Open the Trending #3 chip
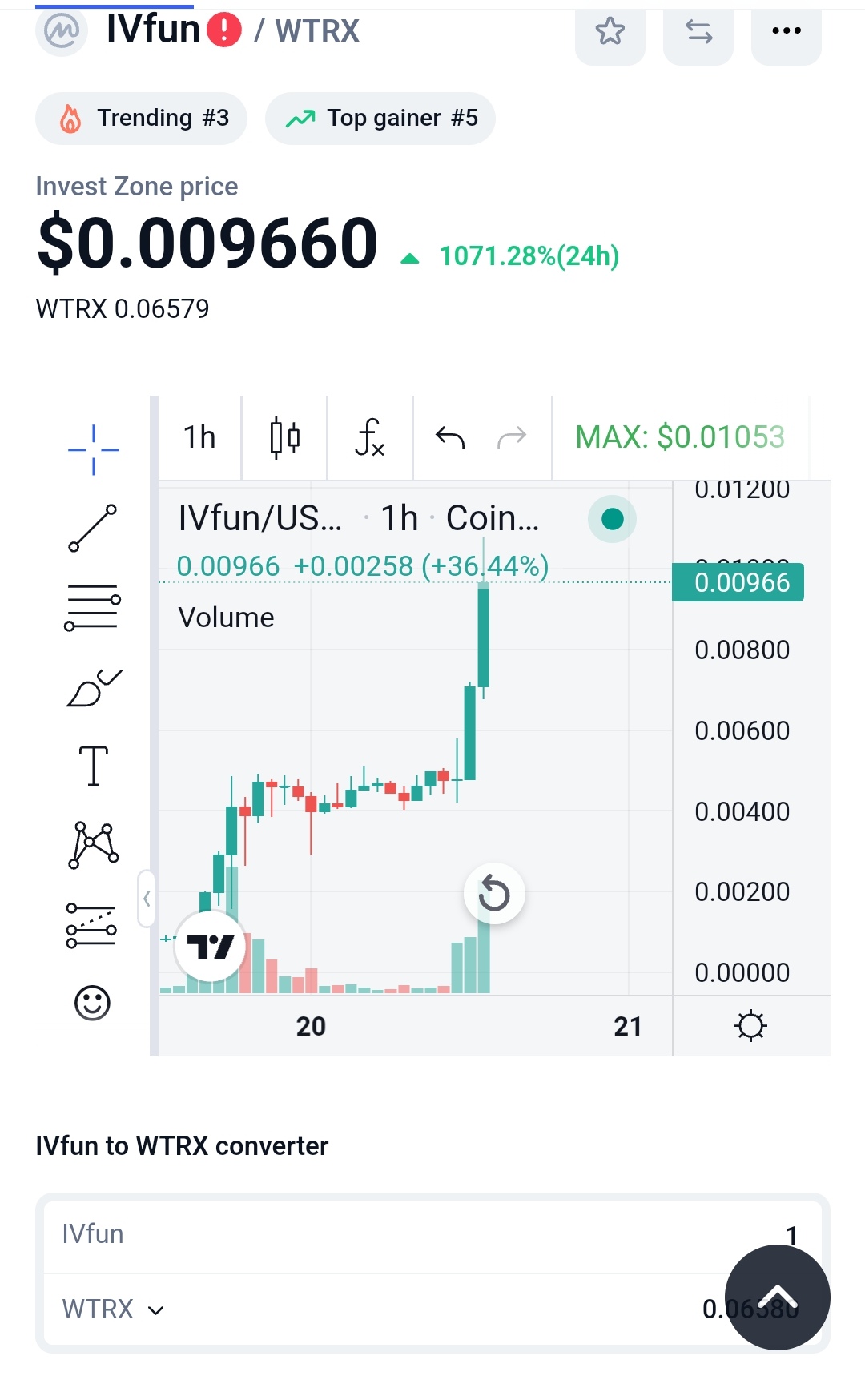Screen dimensions: 865x1400 point(141,119)
